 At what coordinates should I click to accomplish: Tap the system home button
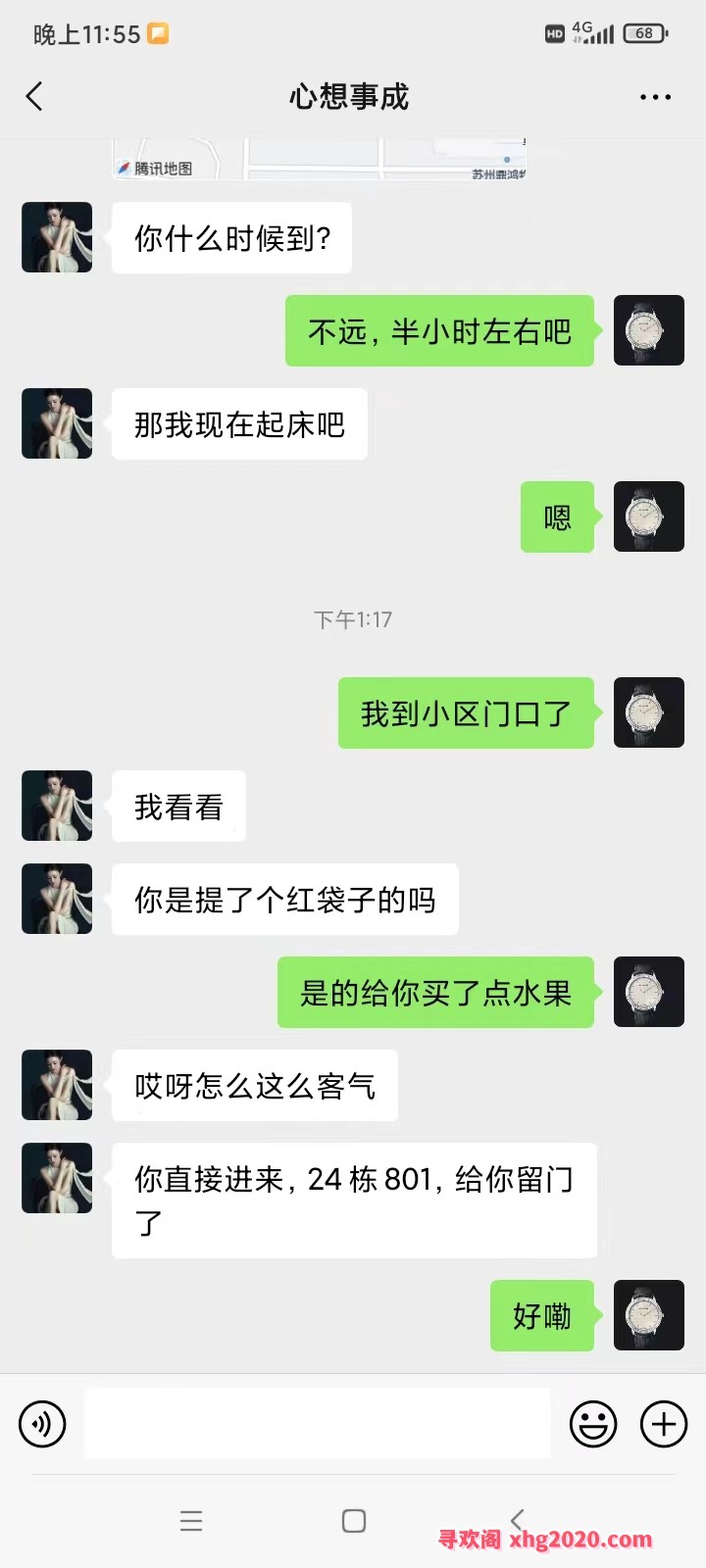354,1521
